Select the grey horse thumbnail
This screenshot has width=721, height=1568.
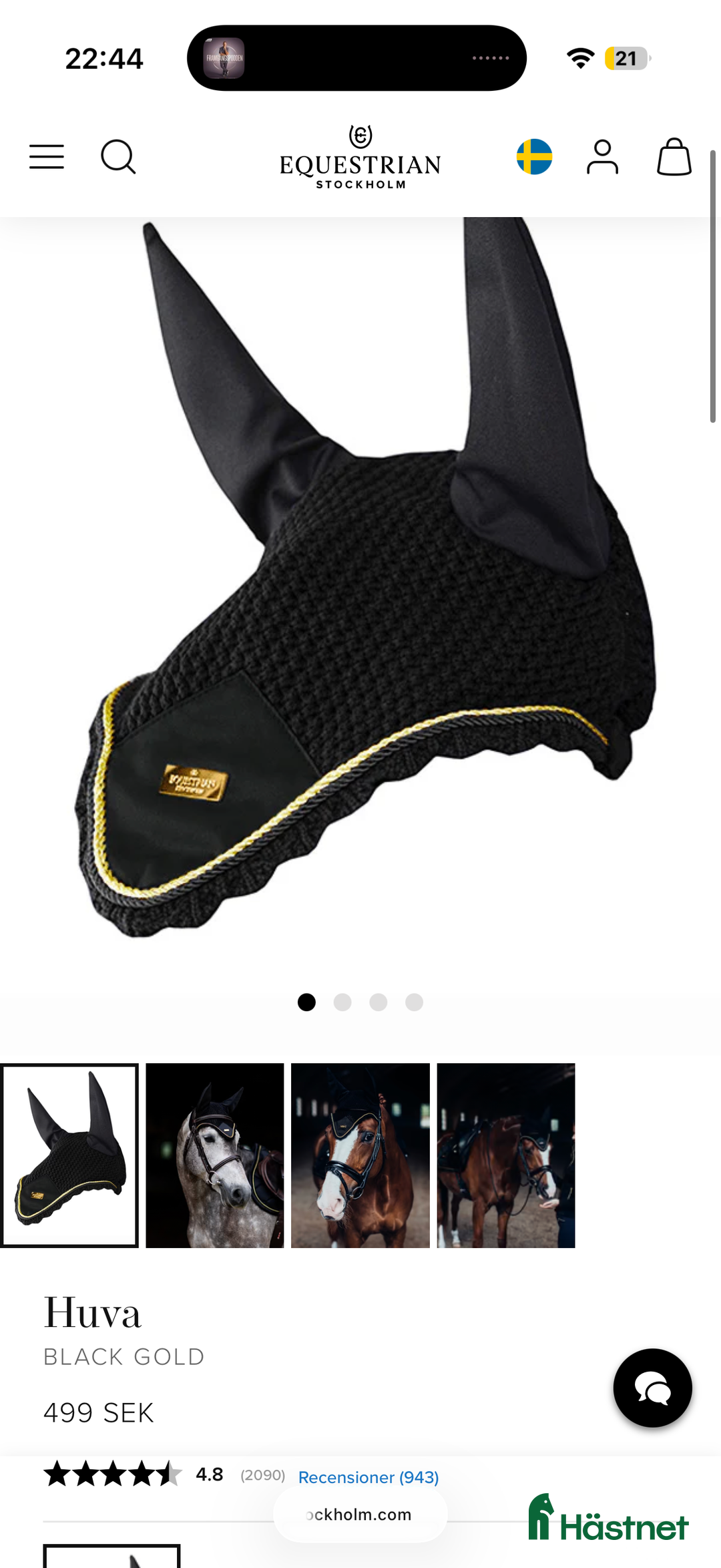pyautogui.click(x=215, y=1155)
